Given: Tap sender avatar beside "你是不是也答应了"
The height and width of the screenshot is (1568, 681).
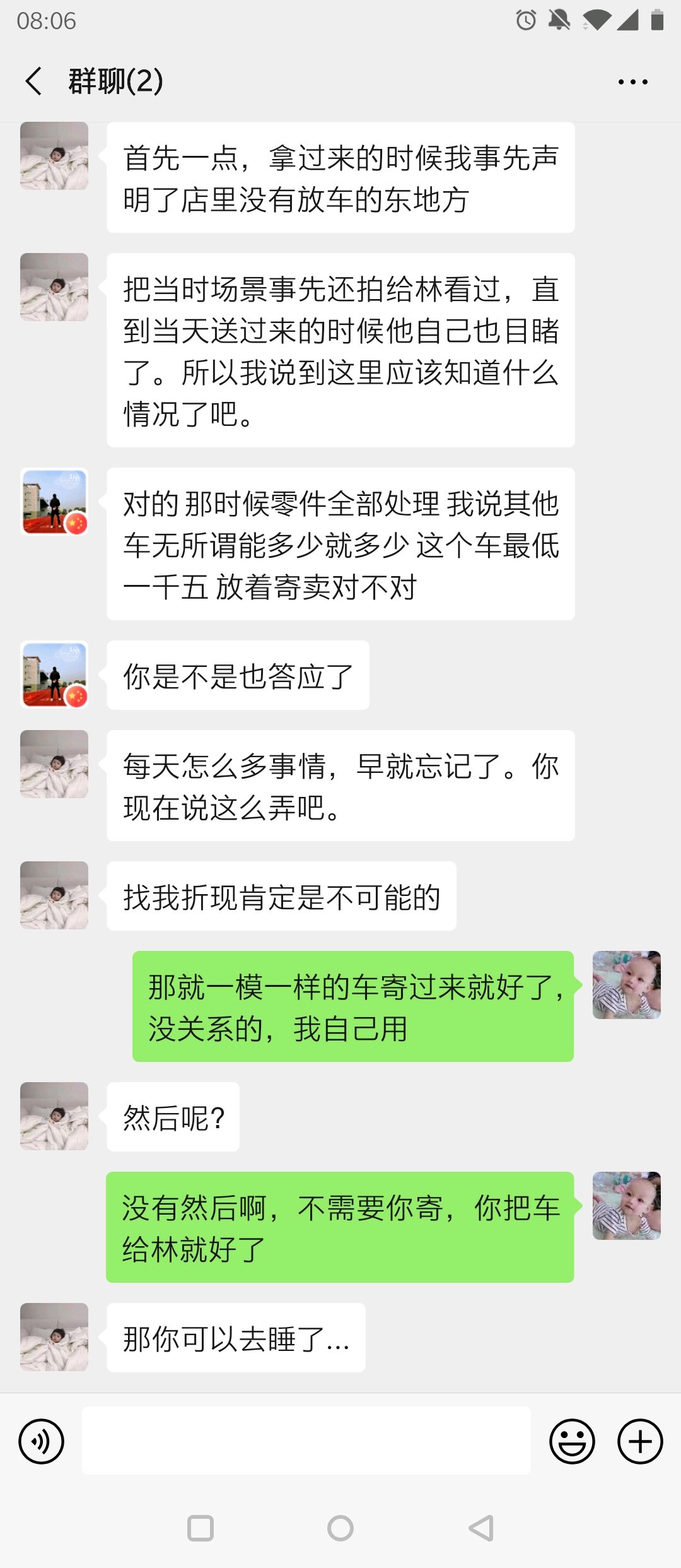Looking at the screenshot, I should [x=54, y=675].
